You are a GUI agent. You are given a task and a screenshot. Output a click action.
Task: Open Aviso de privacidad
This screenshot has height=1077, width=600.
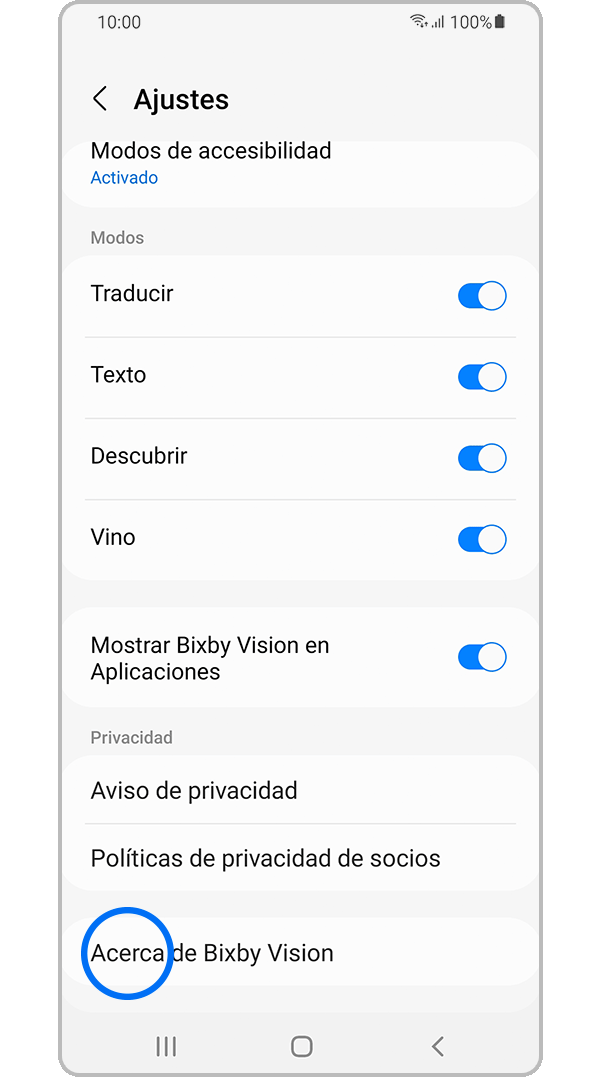pyautogui.click(x=194, y=791)
